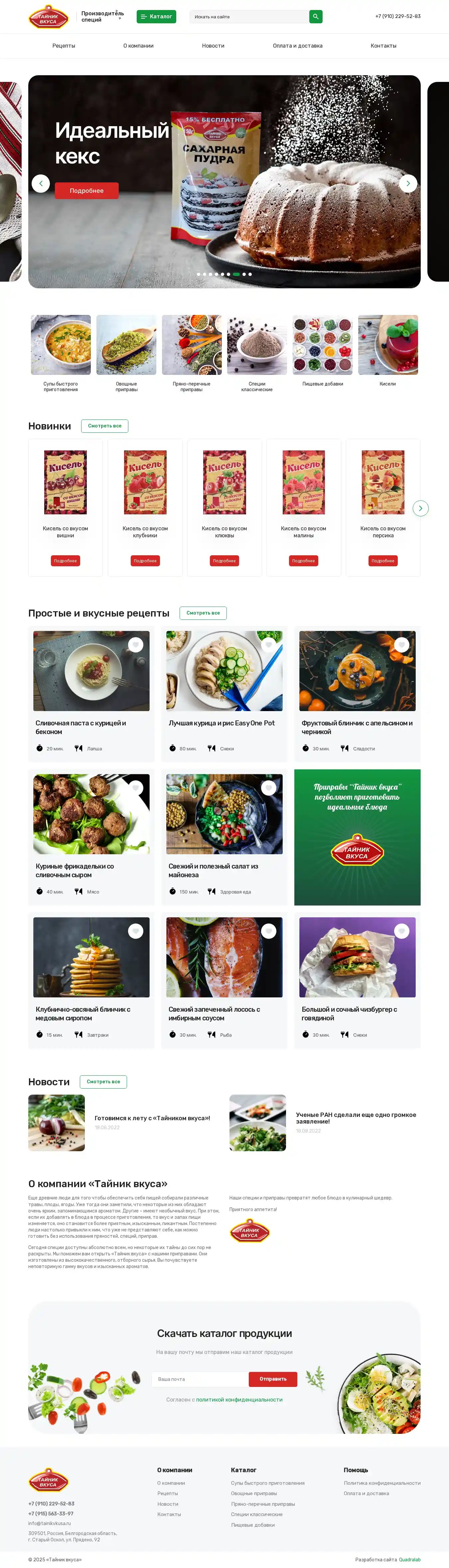Image resolution: width=449 pixels, height=1568 pixels.
Task: View all Простые и вкусные рецепты
Action: pos(203,613)
